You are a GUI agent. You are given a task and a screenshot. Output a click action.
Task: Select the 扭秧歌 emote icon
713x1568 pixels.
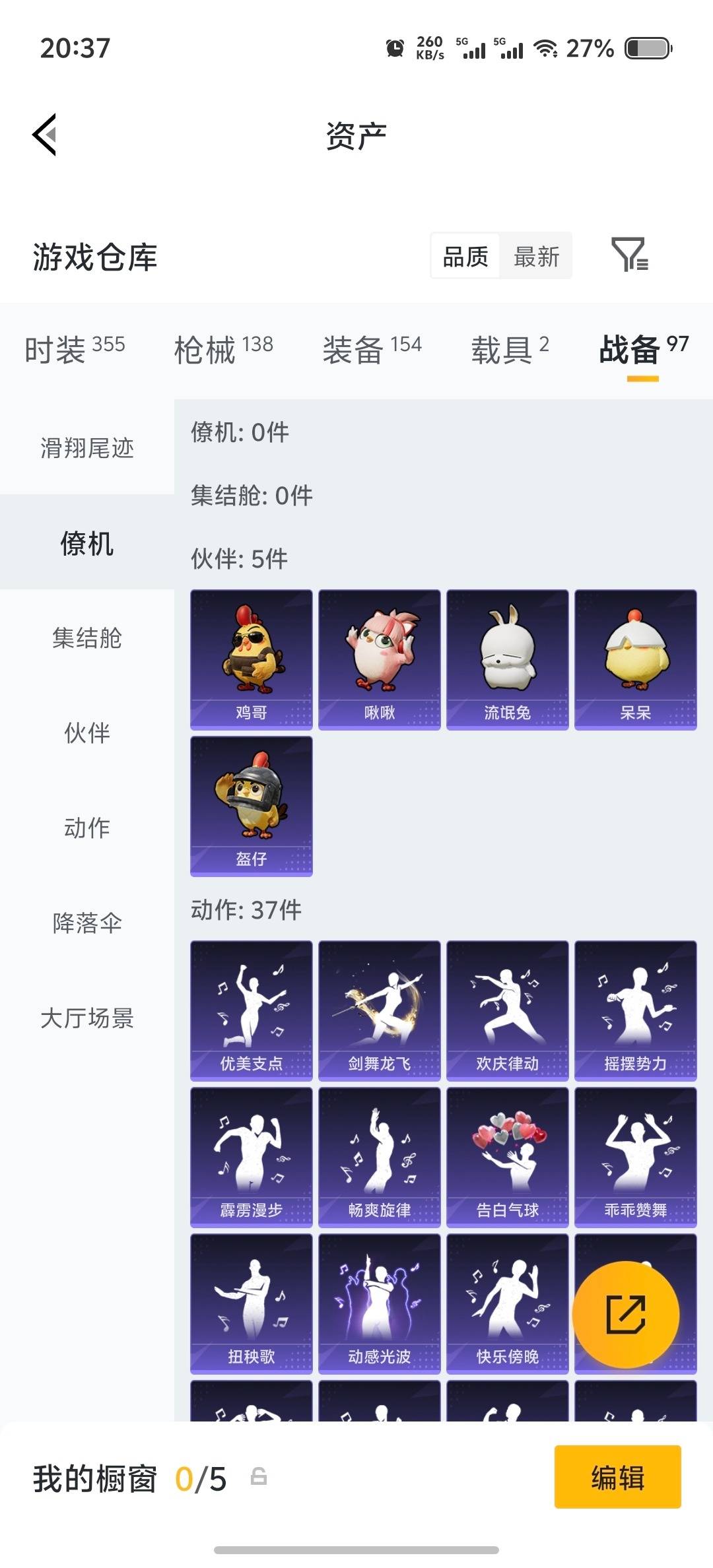pos(251,1305)
